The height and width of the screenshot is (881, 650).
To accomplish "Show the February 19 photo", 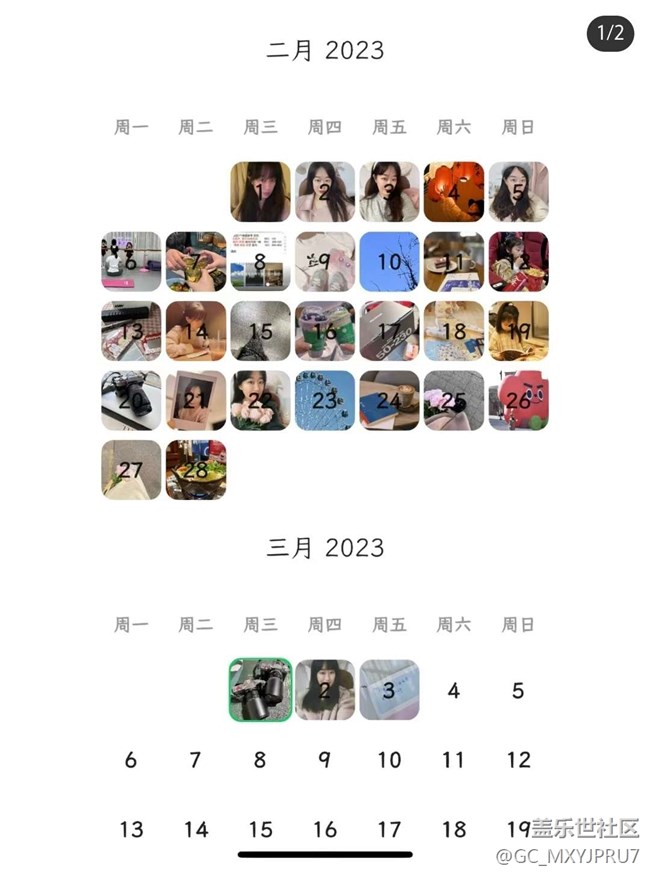I will [518, 331].
